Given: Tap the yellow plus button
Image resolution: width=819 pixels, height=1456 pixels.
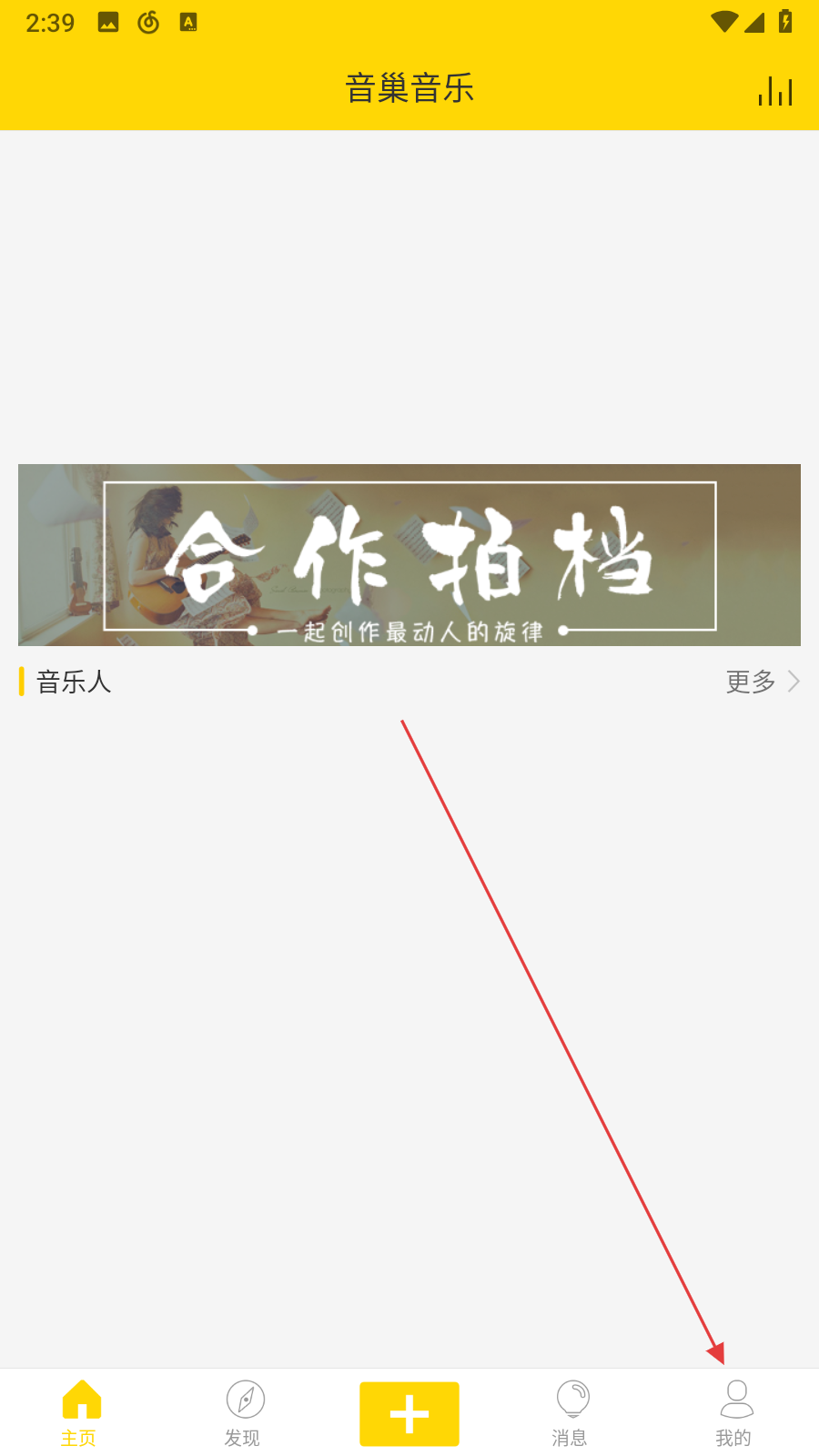Looking at the screenshot, I should tap(409, 1414).
